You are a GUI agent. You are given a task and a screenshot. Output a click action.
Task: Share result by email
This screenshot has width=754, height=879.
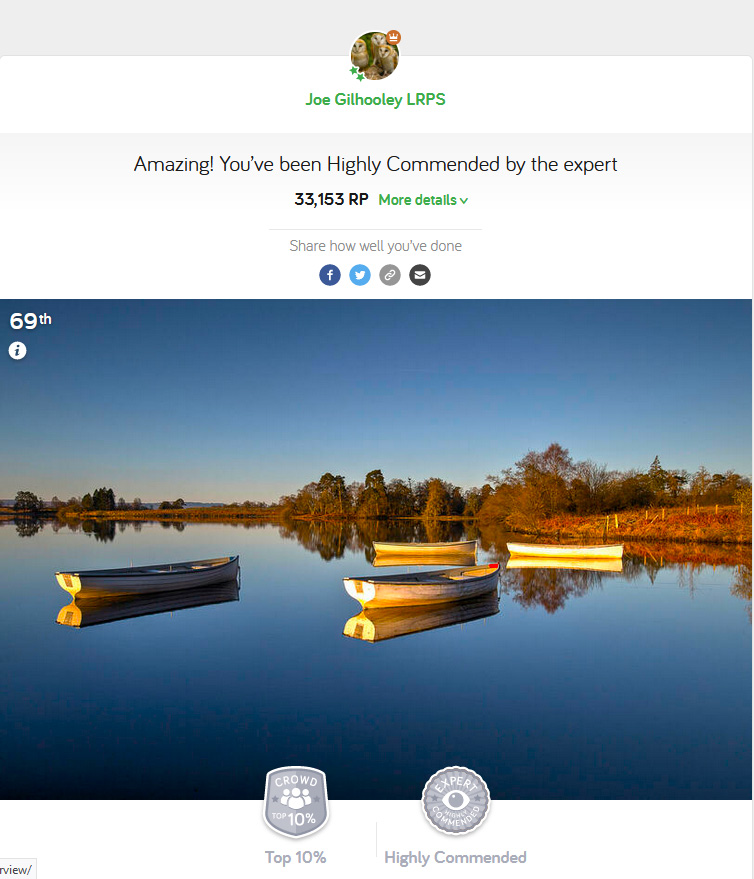(420, 274)
